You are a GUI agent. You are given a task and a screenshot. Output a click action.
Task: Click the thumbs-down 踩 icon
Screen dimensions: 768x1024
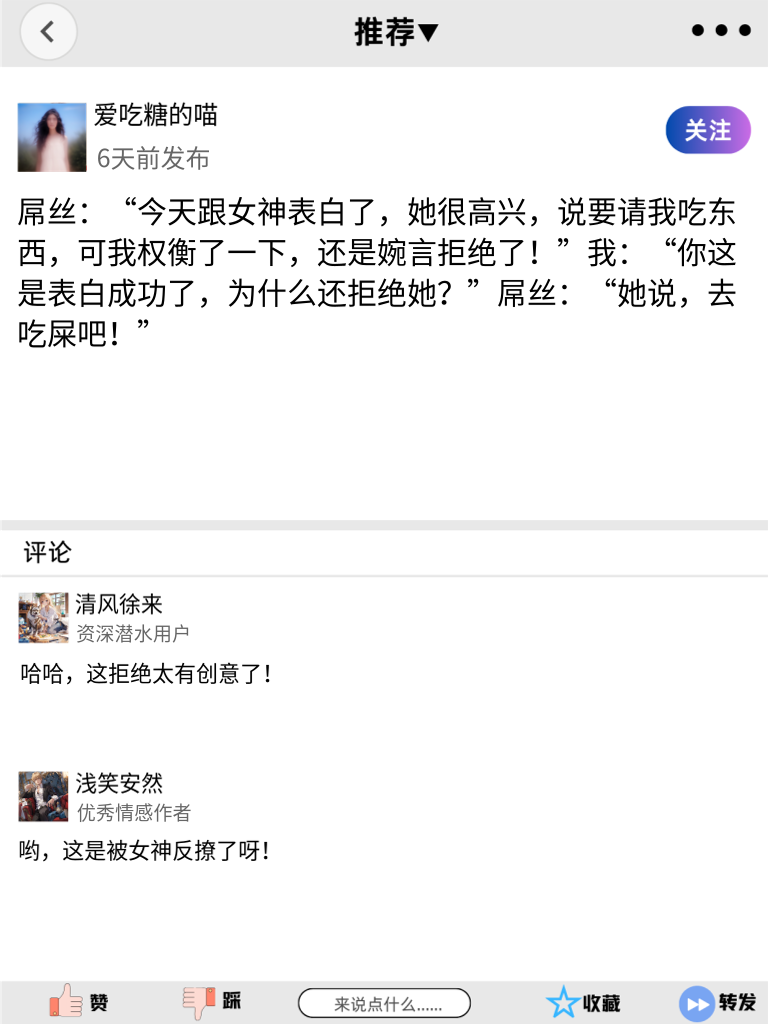(199, 1001)
